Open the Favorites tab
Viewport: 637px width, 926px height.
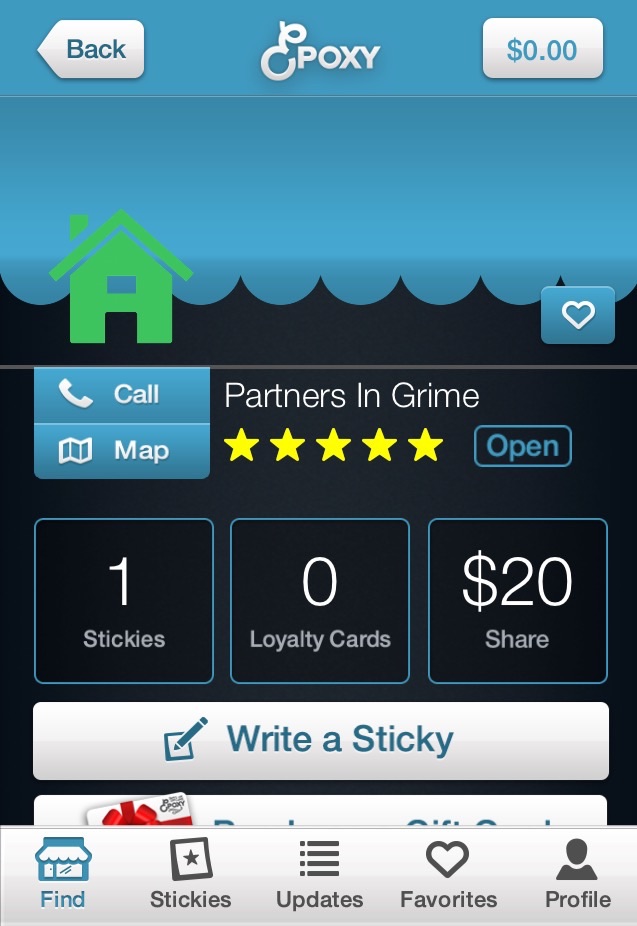point(448,875)
